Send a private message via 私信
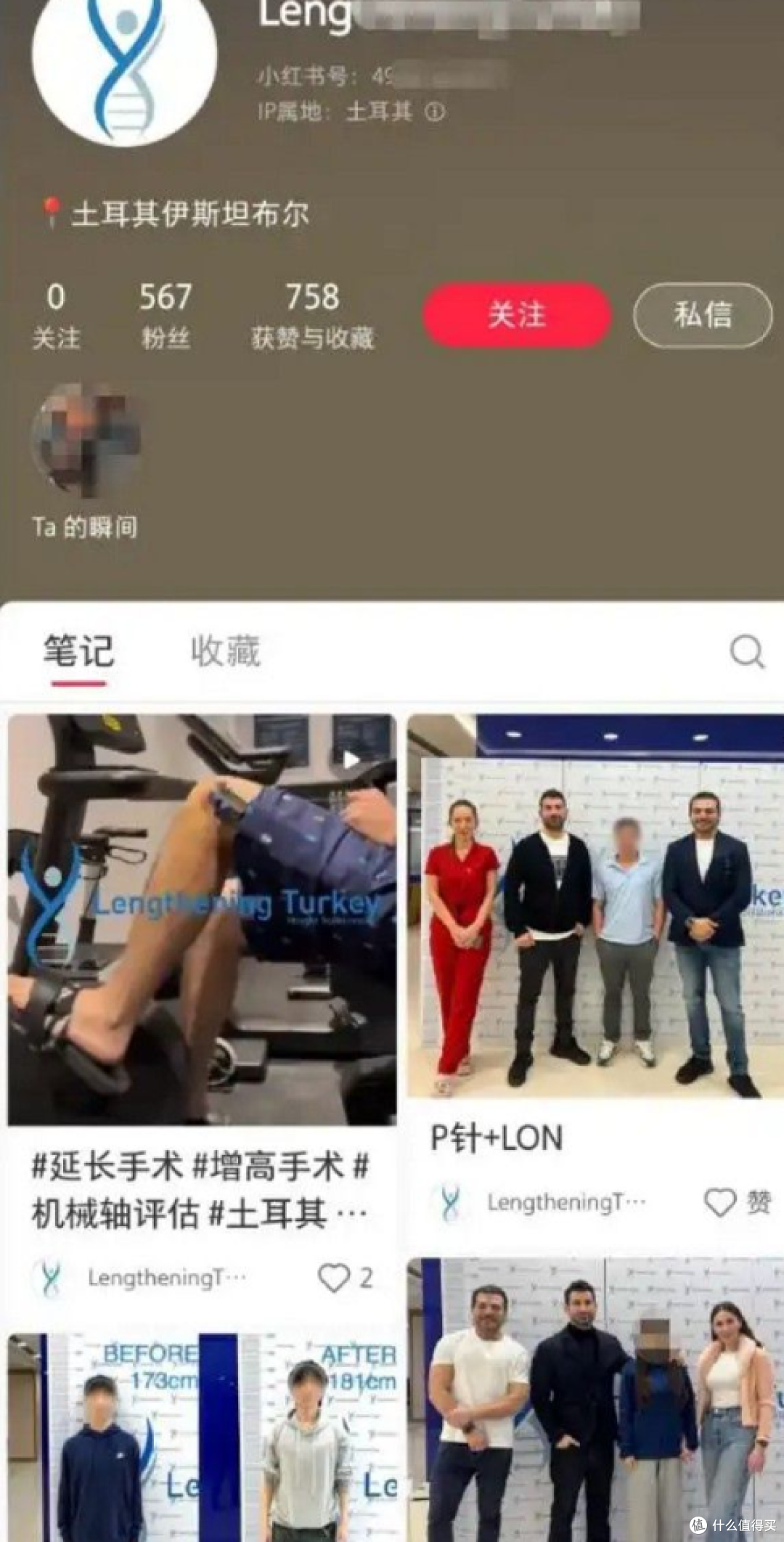 point(703,314)
